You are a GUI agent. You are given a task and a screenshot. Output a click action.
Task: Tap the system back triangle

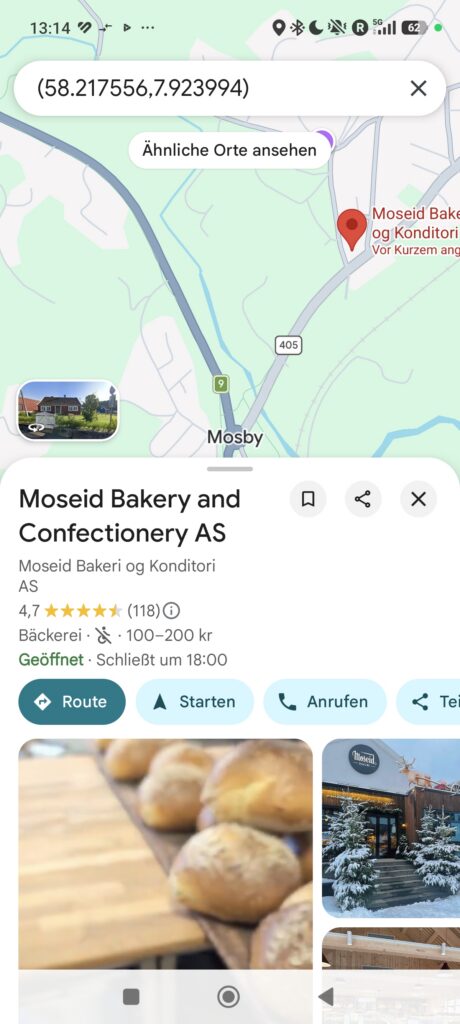325,997
